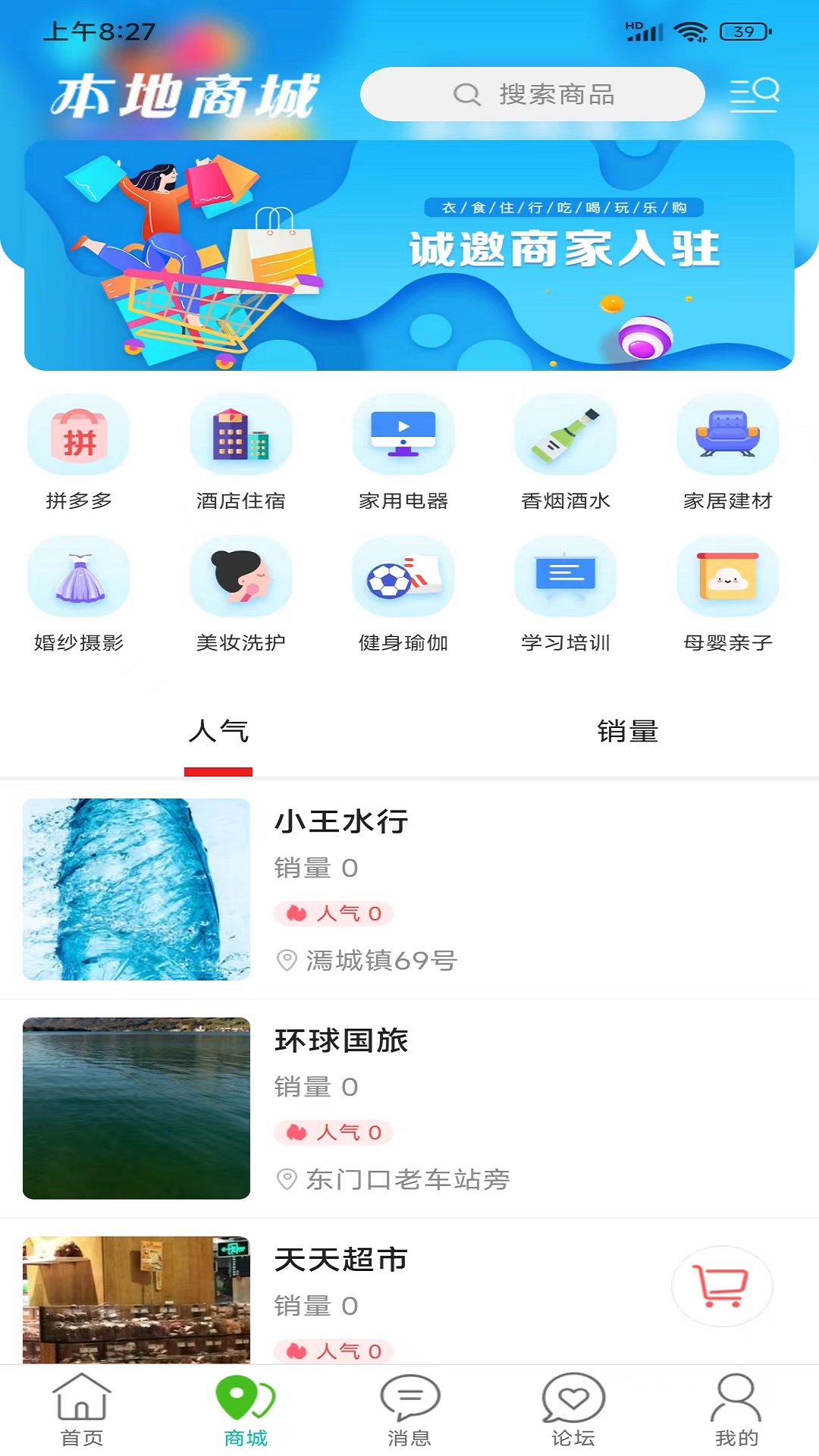Image resolution: width=819 pixels, height=1456 pixels.
Task: Select the 母婴亲子 baby category icon
Action: [x=727, y=576]
